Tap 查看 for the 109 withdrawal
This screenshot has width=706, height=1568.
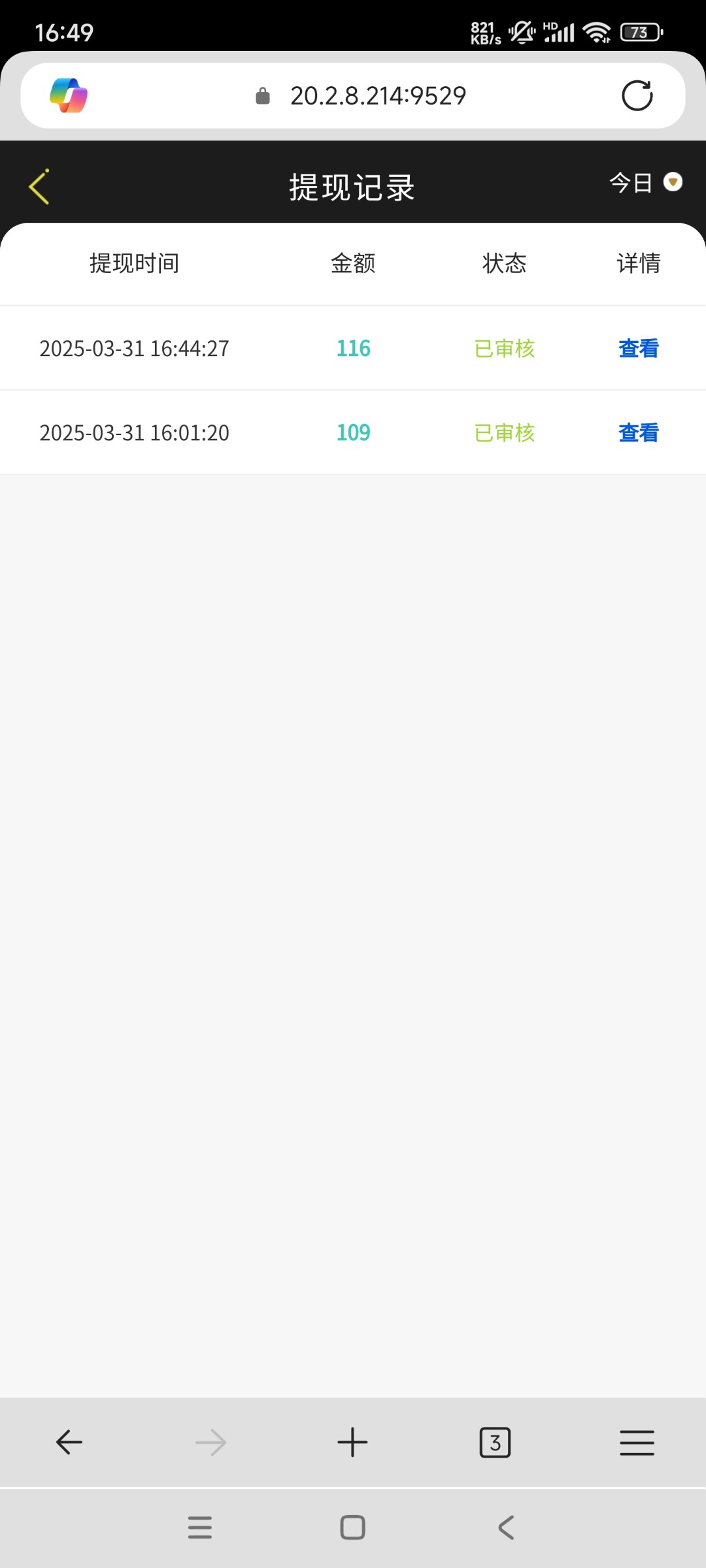click(639, 433)
